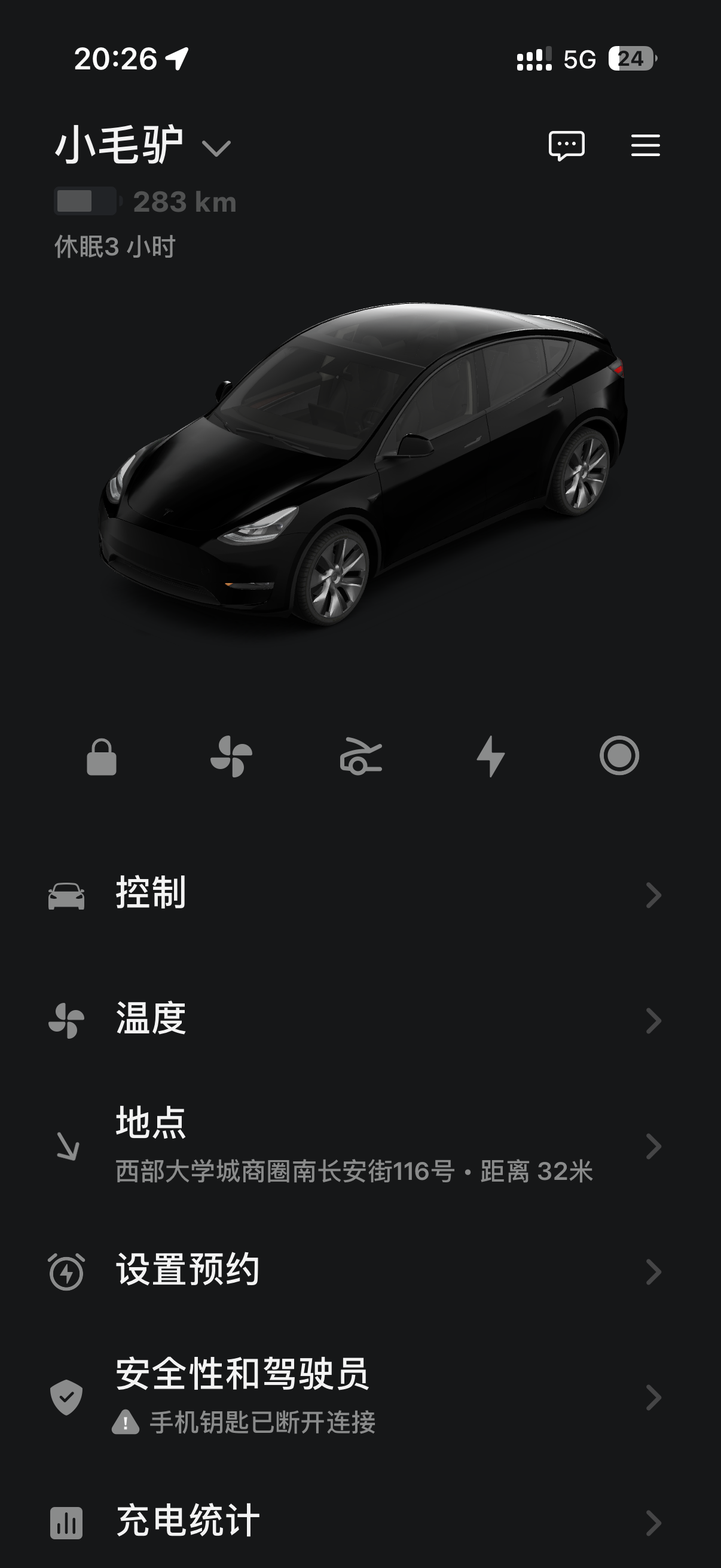This screenshot has width=721, height=1568.
Task: Open the 控制 controls row
Action: (360, 894)
